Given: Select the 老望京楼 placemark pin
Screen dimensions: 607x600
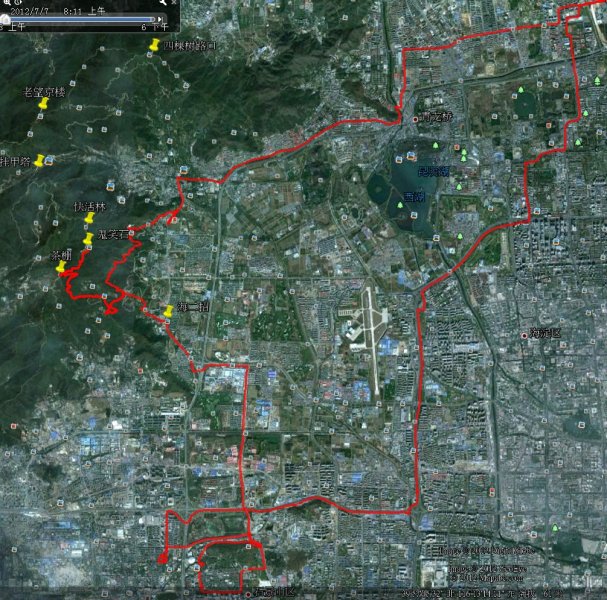Looking at the screenshot, I should [43, 104].
